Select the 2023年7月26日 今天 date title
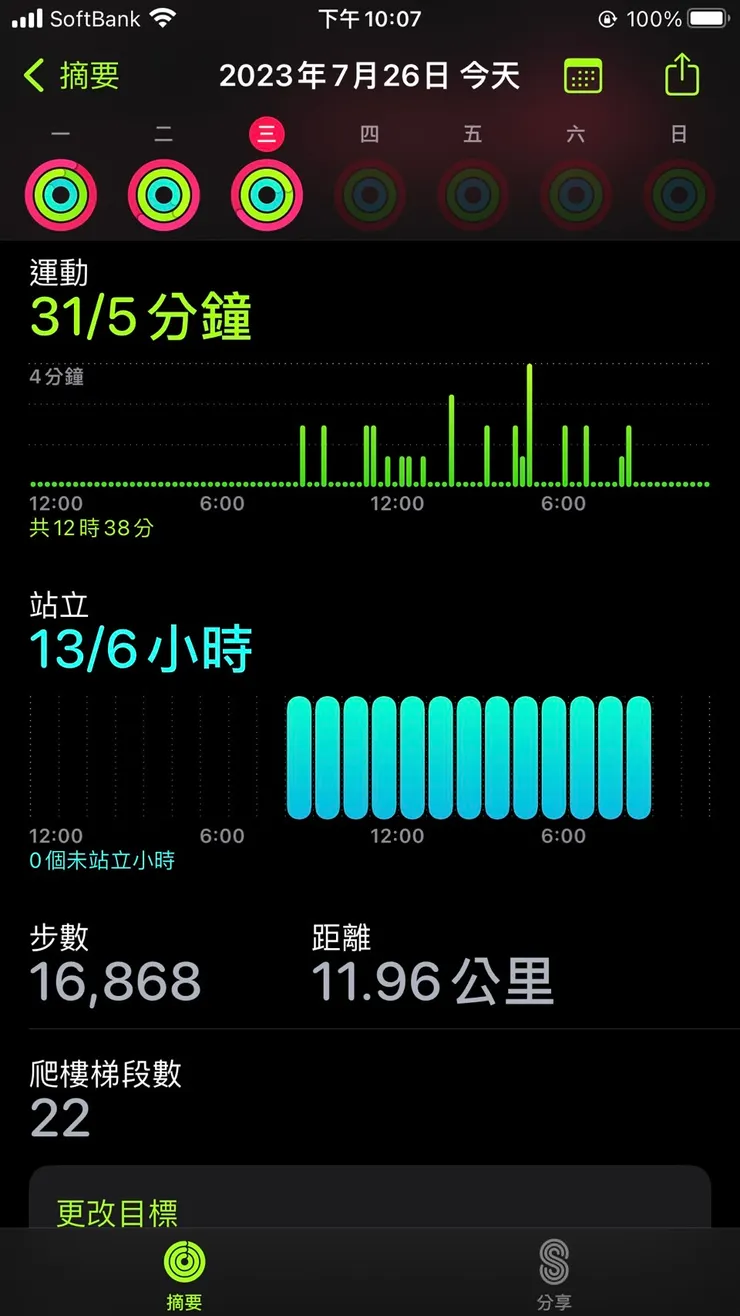This screenshot has width=740, height=1316. coord(370,75)
